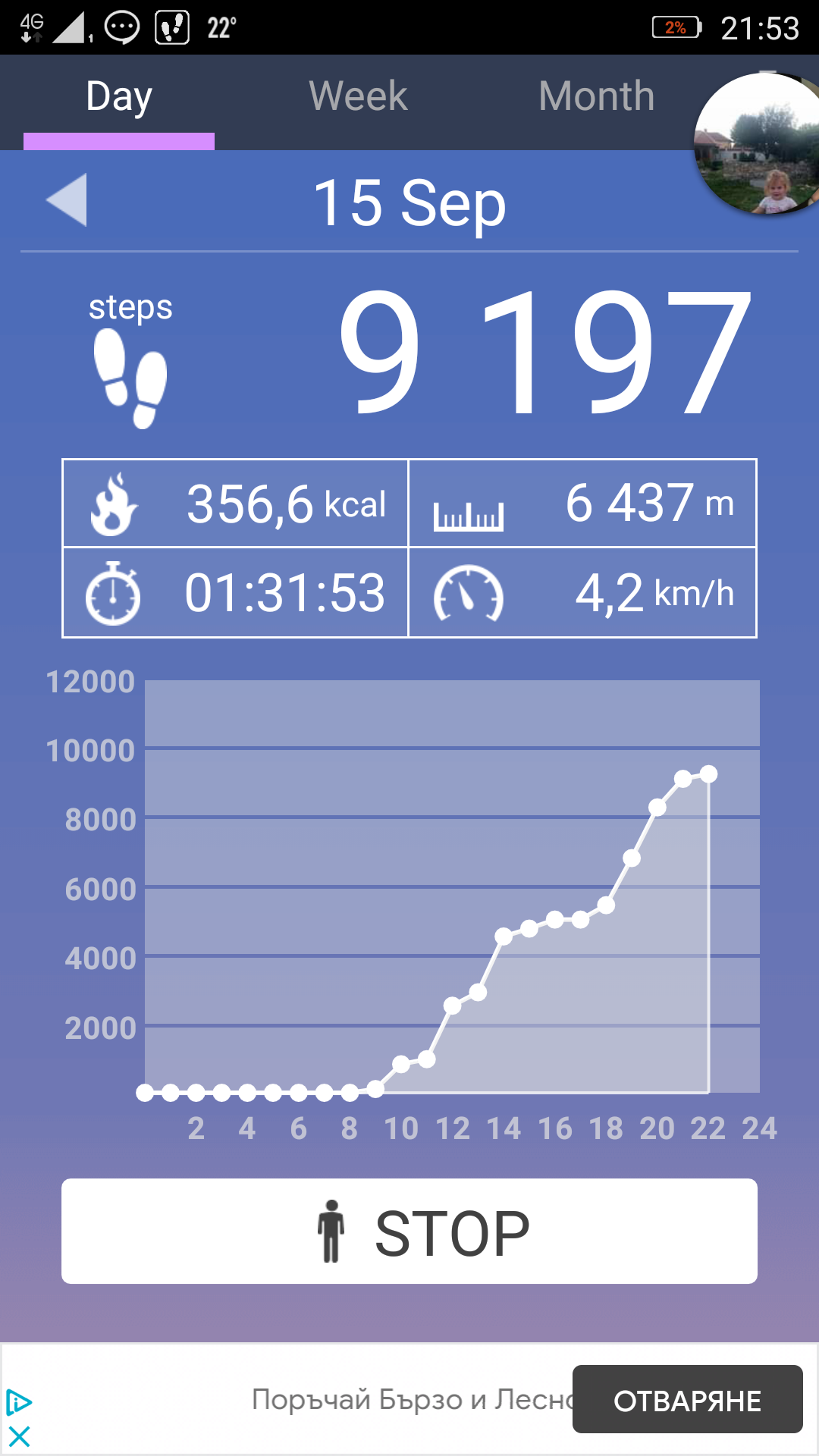The image size is (819, 1456).
Task: Stop step counting with STOP button
Action: (409, 1232)
